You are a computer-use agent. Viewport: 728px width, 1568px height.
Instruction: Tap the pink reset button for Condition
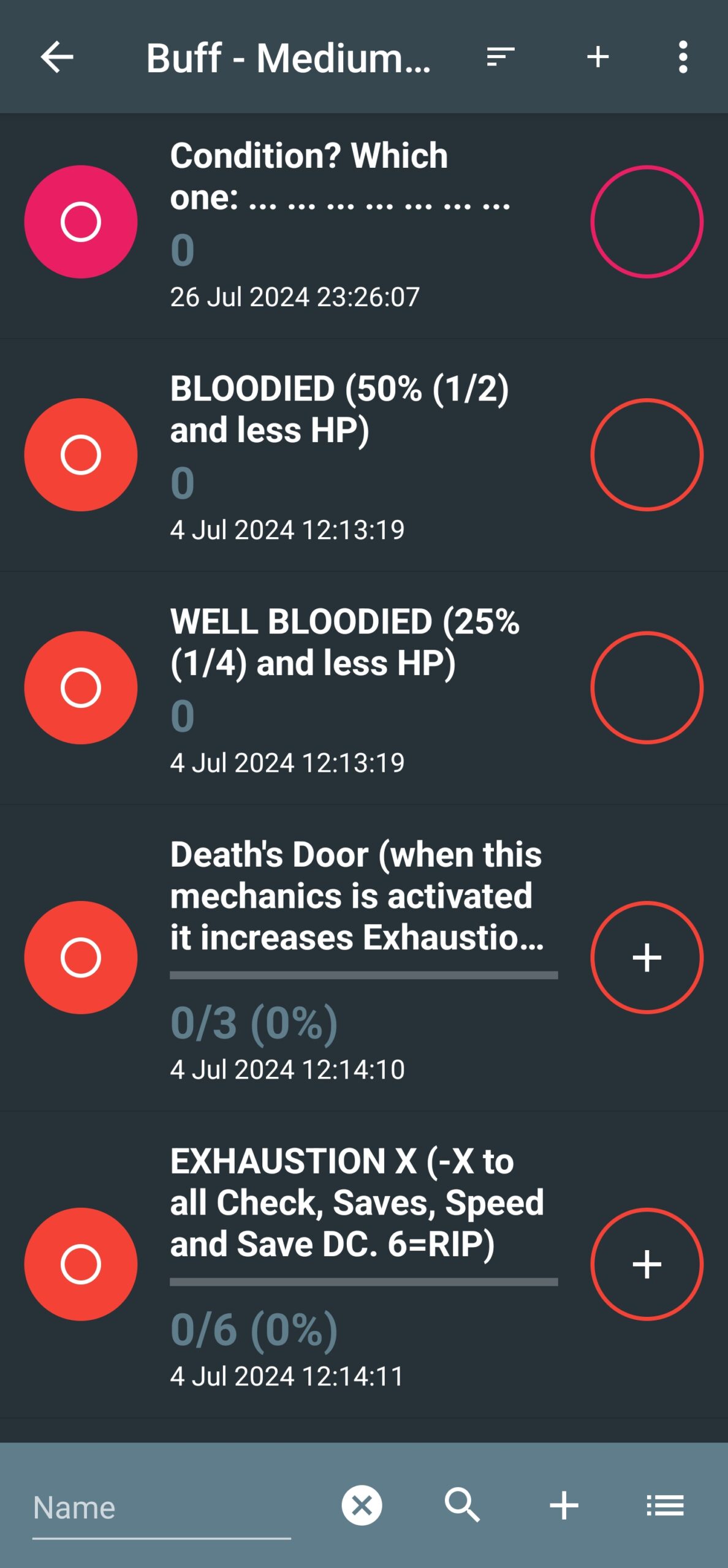click(81, 222)
